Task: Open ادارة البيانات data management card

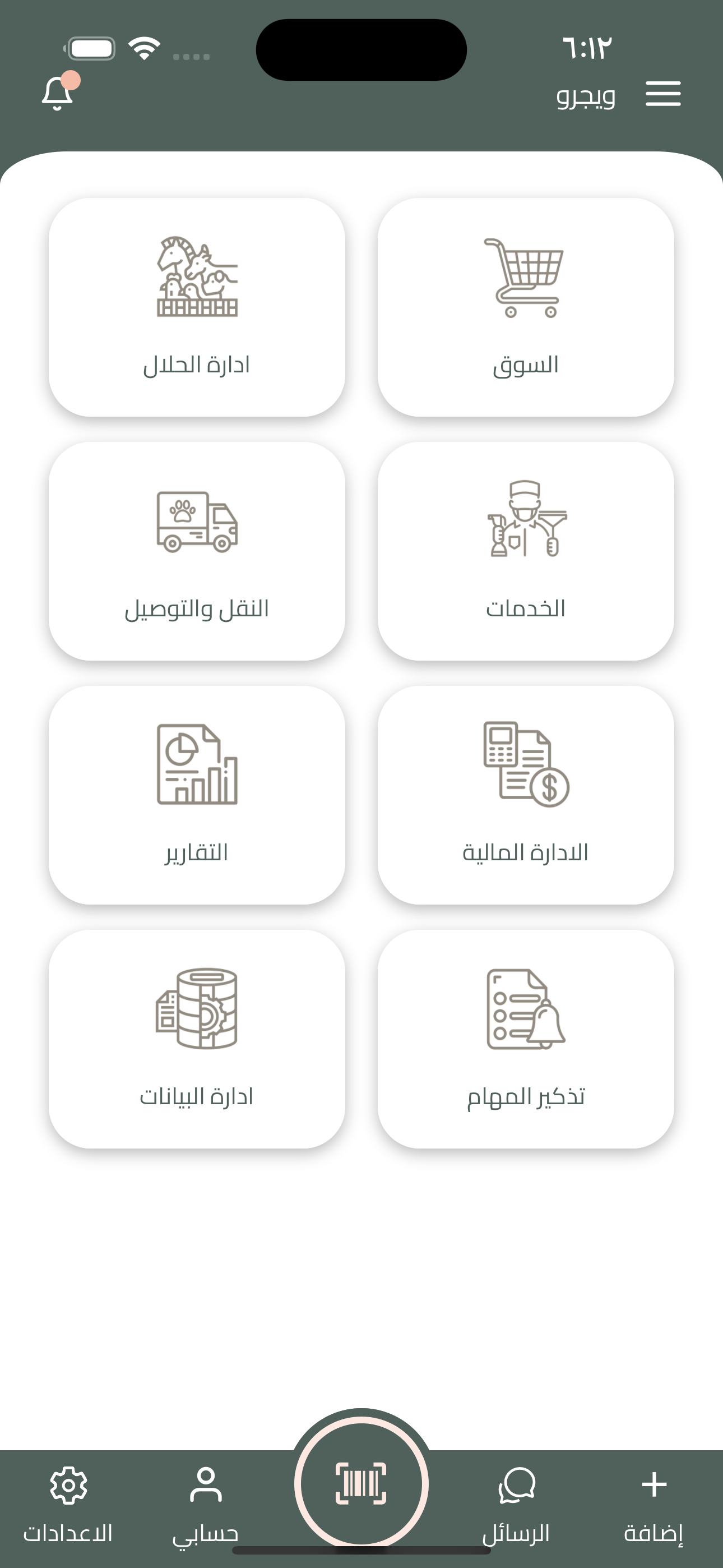Action: [x=197, y=1039]
